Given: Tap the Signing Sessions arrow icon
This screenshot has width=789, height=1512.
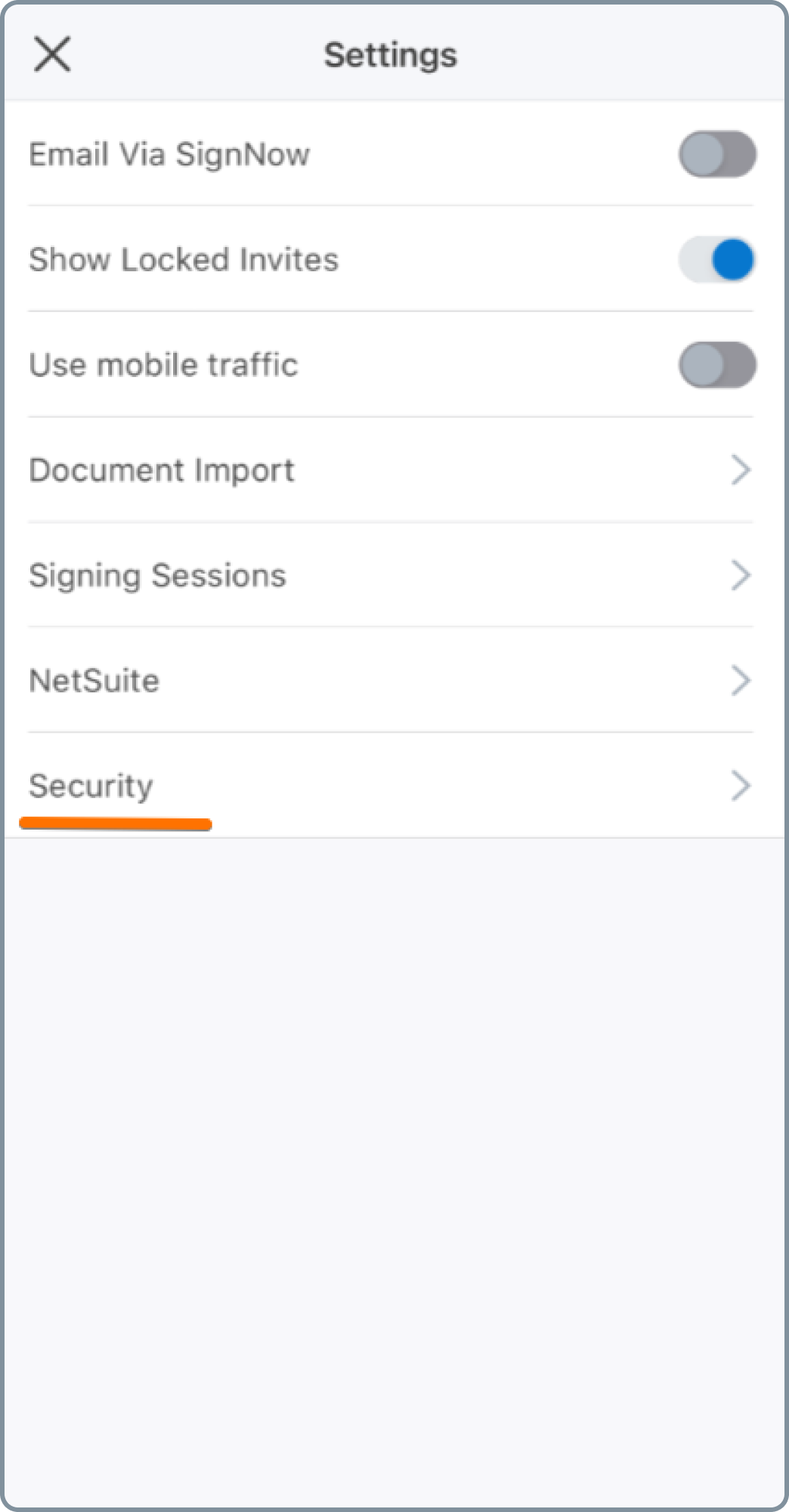Looking at the screenshot, I should coord(741,575).
